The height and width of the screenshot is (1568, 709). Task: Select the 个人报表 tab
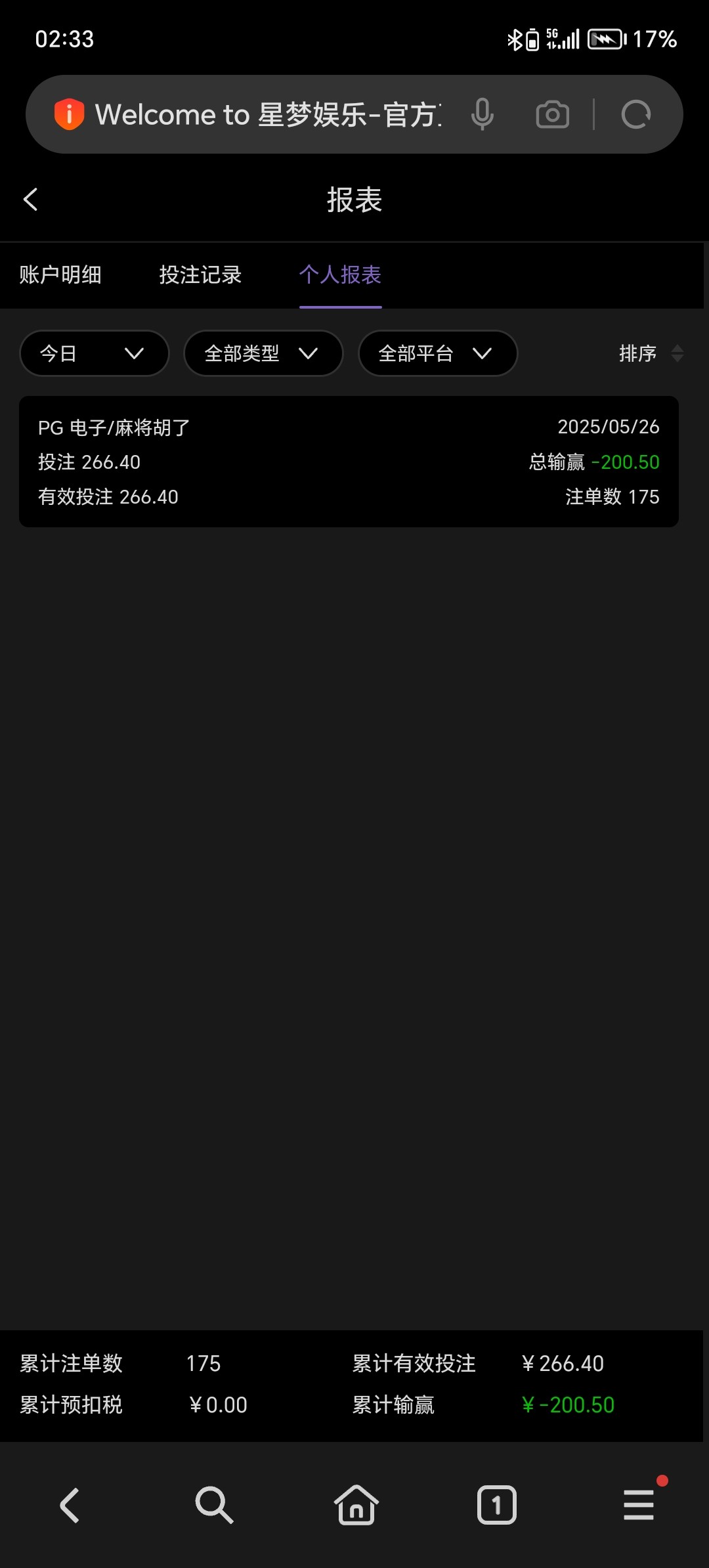tap(340, 274)
